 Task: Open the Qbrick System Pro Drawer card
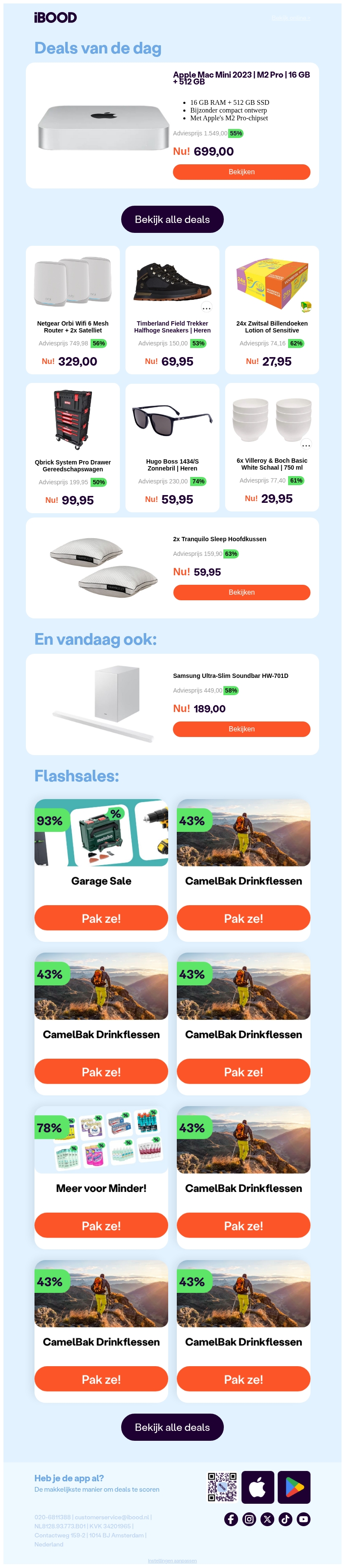click(x=72, y=447)
